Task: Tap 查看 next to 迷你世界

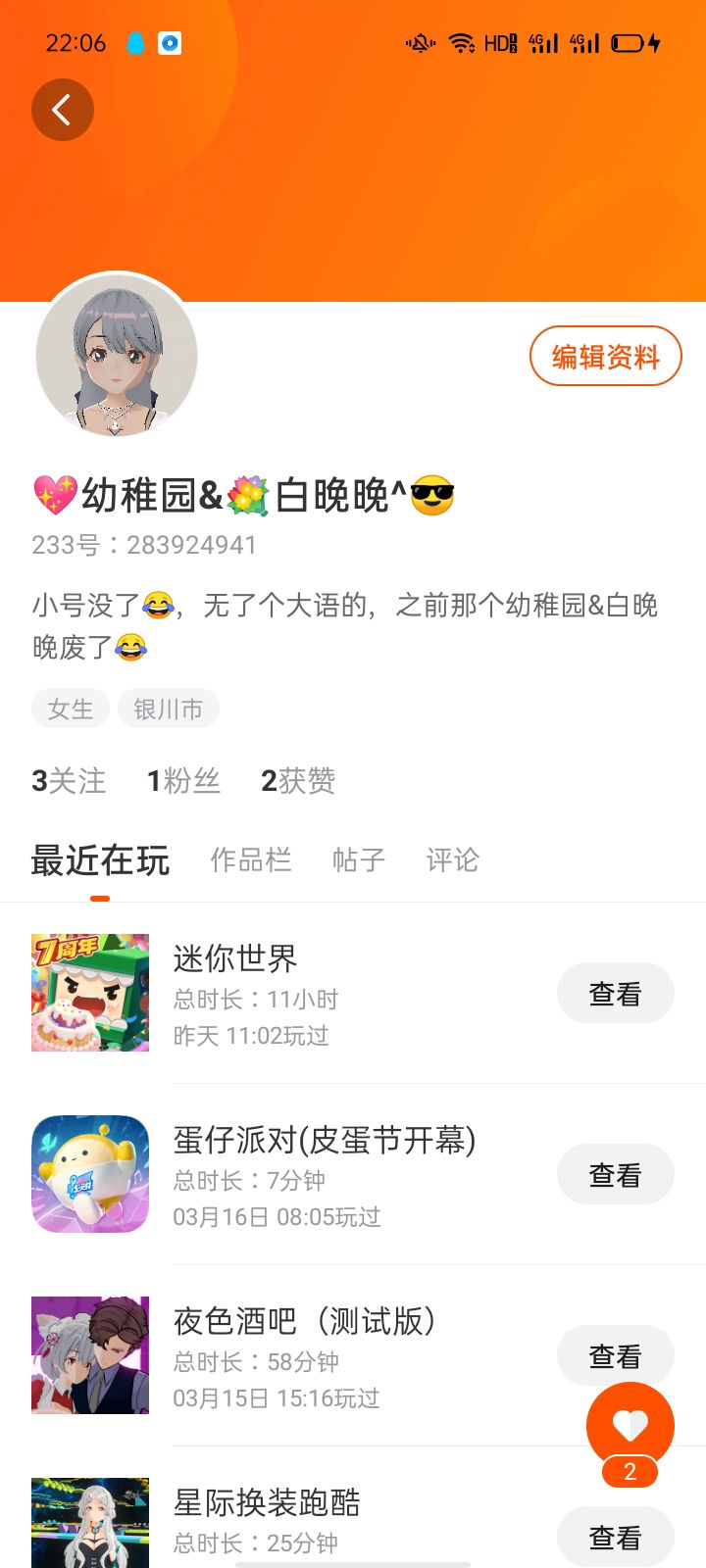Action: pyautogui.click(x=616, y=994)
